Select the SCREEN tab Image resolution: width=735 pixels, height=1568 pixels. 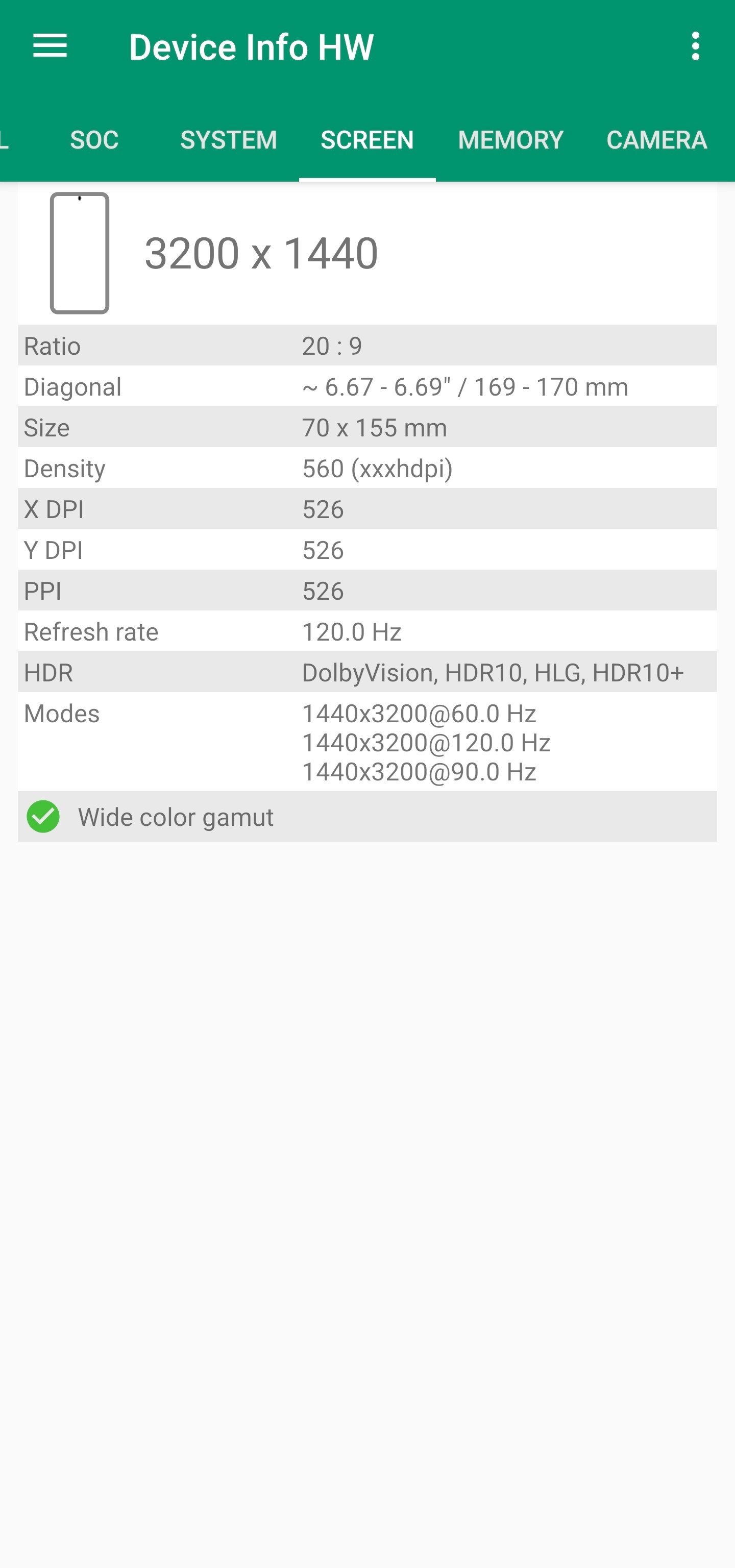367,139
